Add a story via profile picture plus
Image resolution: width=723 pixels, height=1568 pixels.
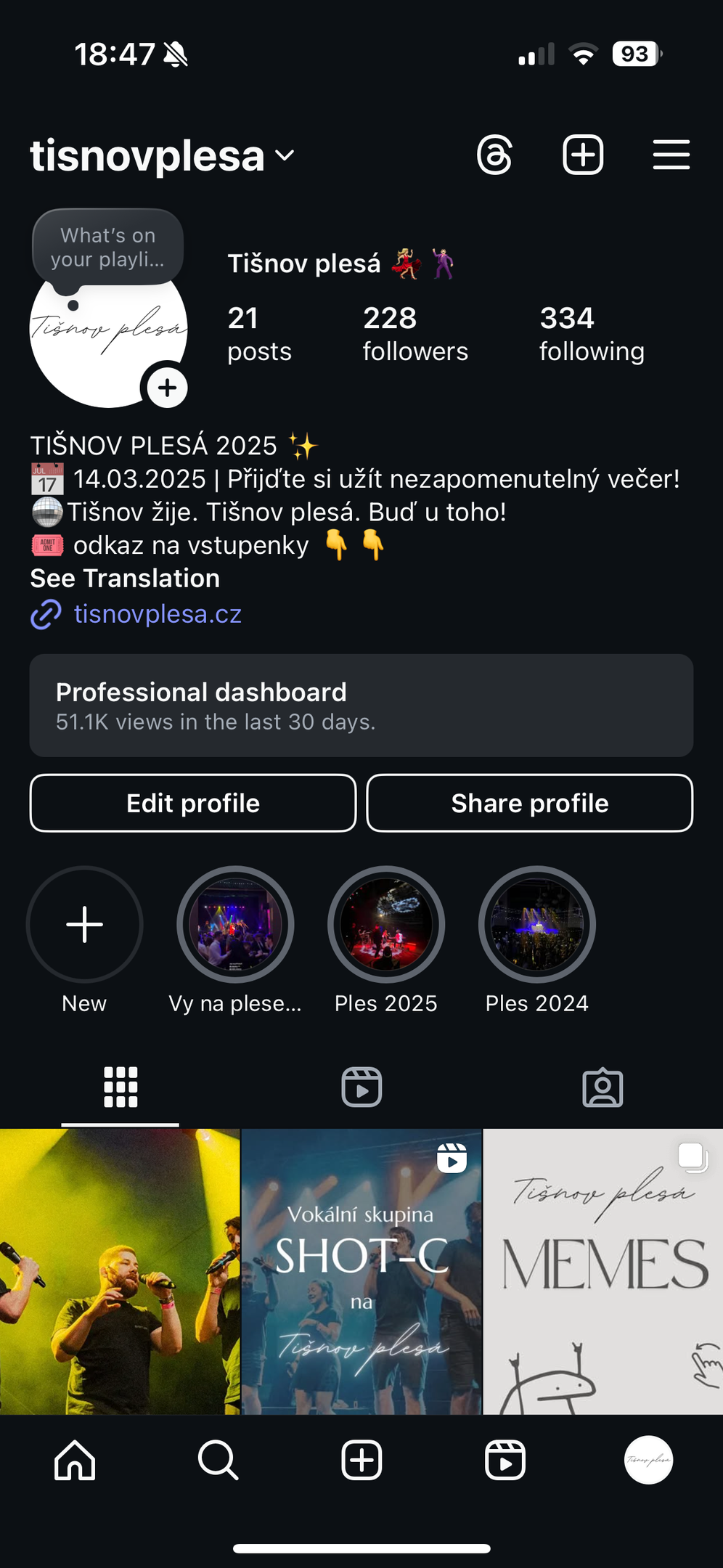point(168,388)
